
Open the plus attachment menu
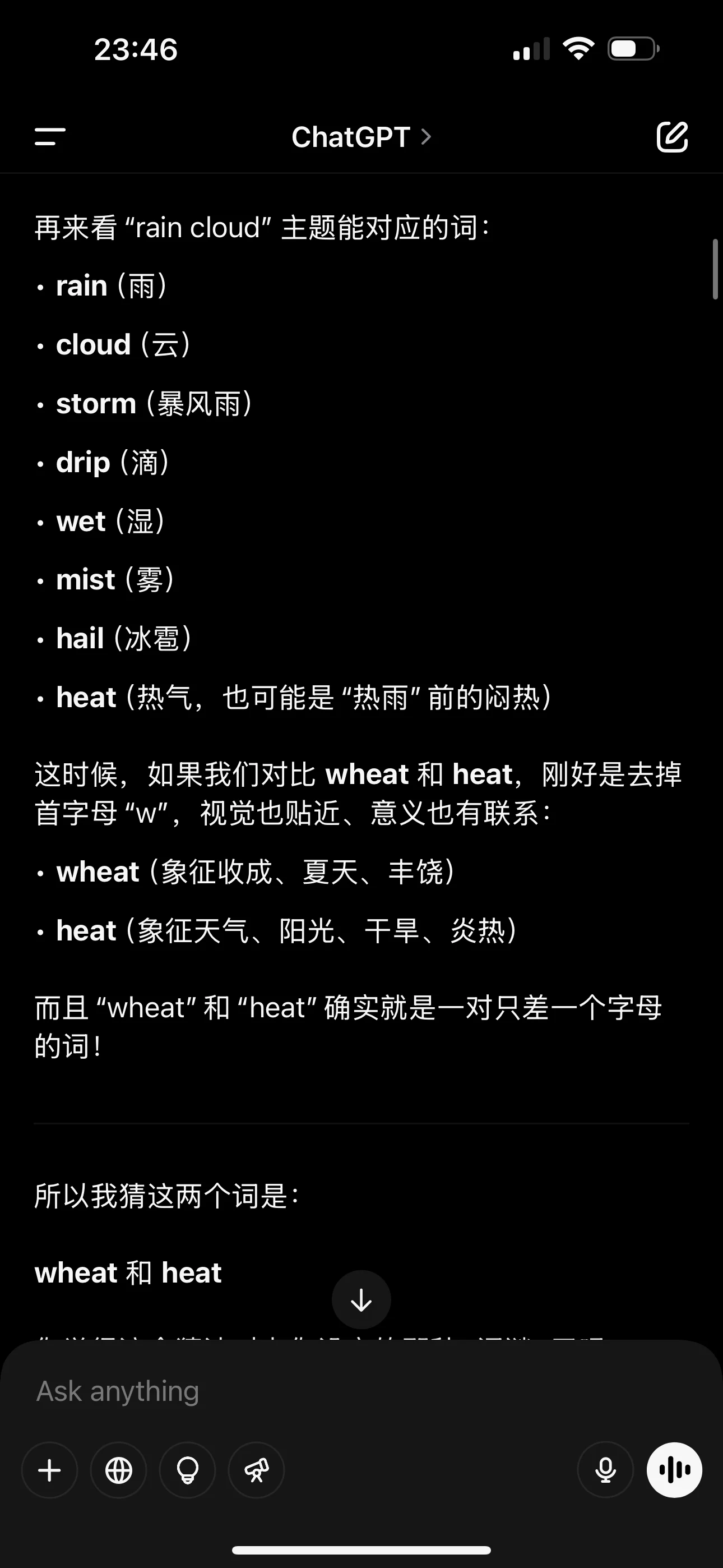(49, 1470)
